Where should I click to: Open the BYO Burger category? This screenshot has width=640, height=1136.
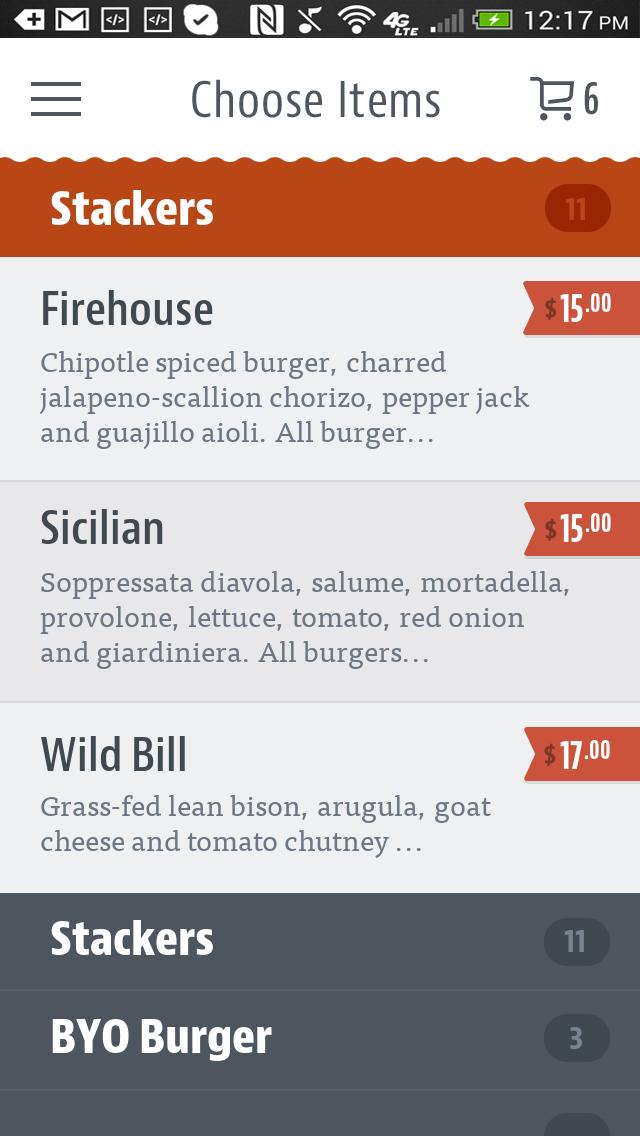pos(320,1039)
